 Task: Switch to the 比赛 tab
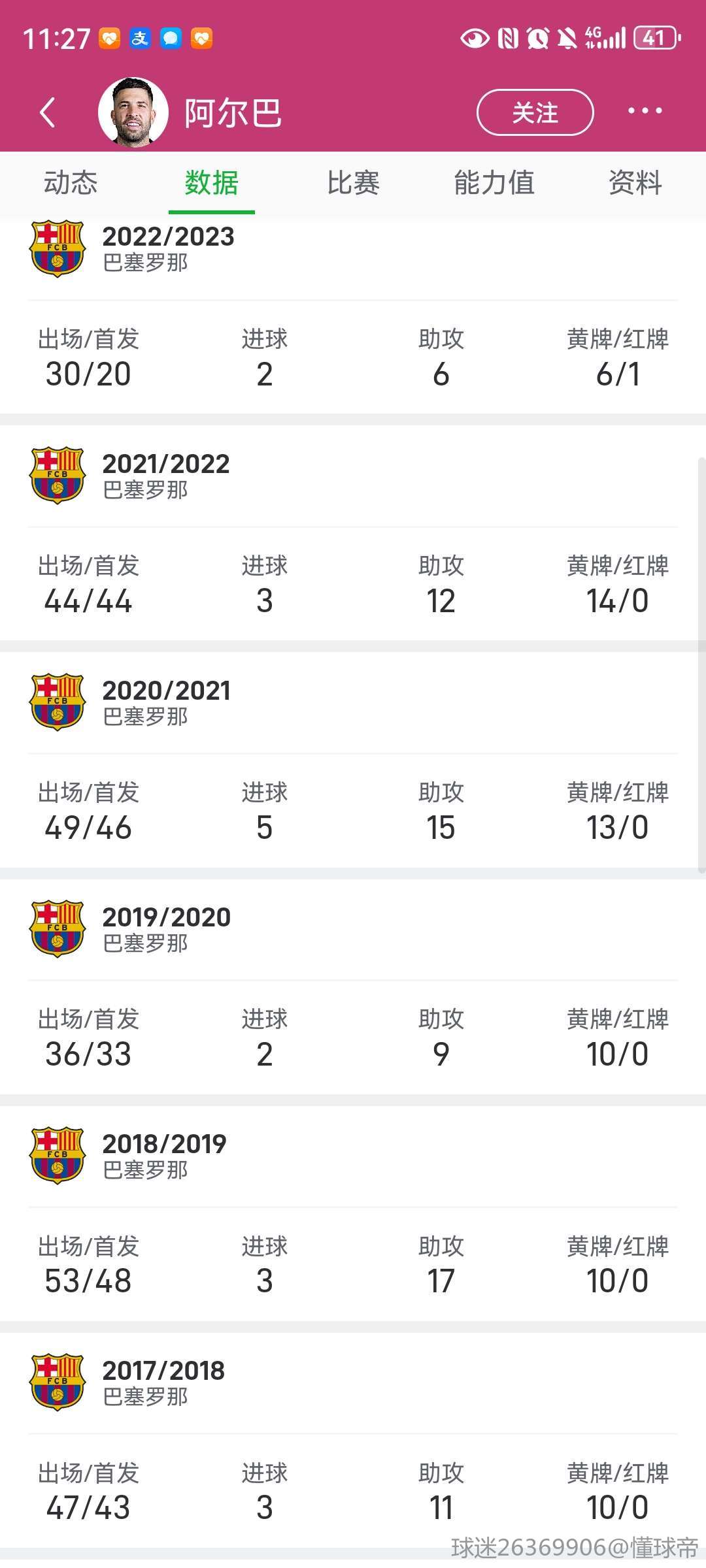pyautogui.click(x=353, y=183)
